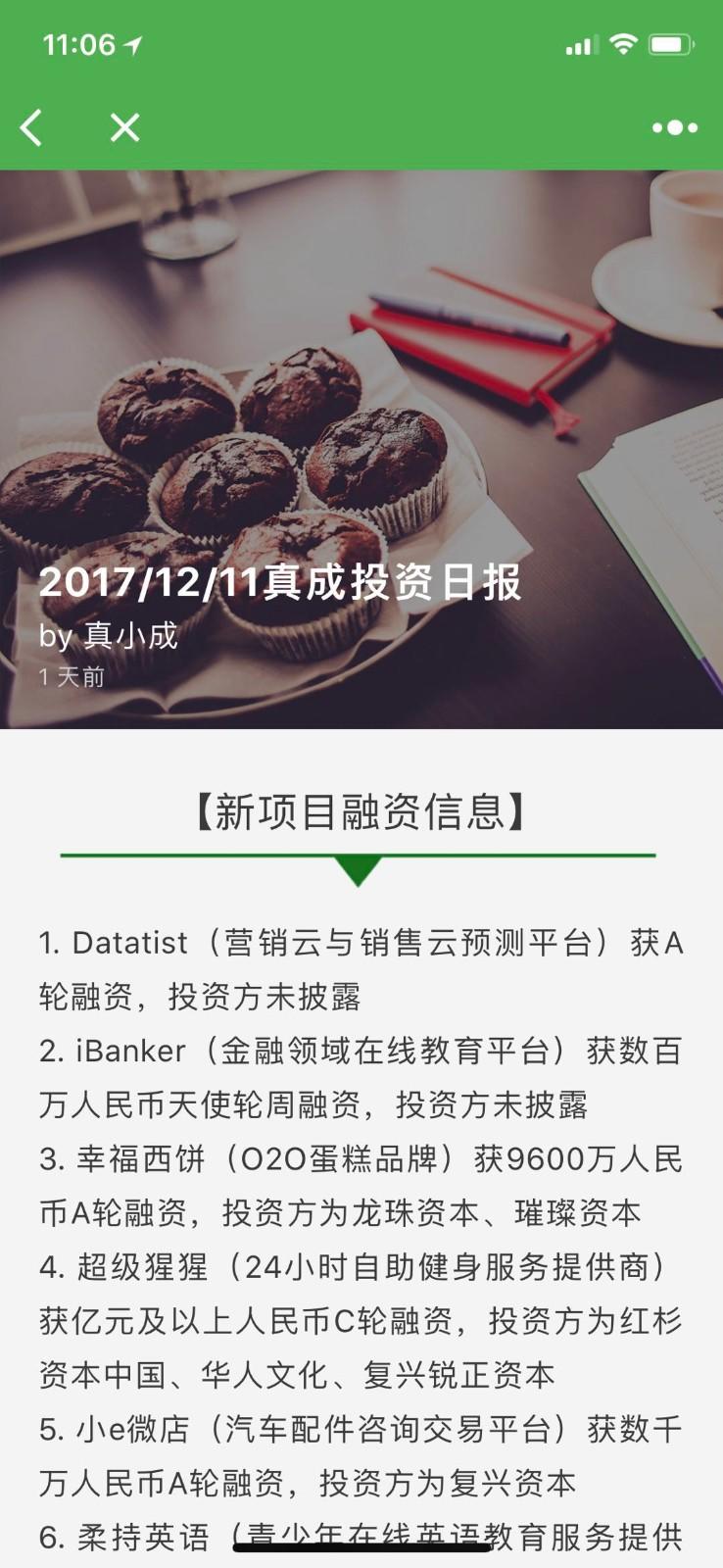
Task: Go back using the top-left arrow
Action: pos(31,127)
